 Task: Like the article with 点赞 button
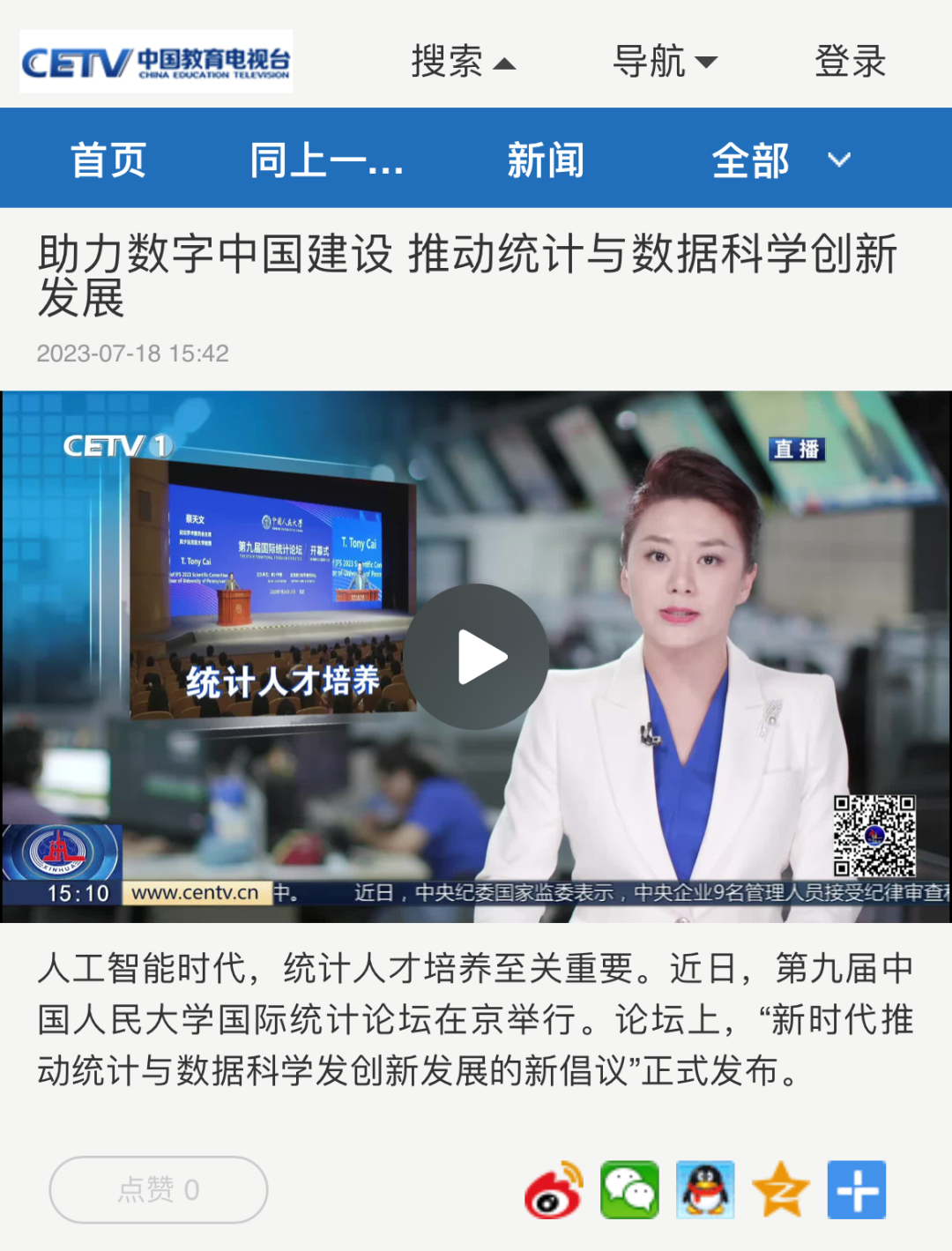pyautogui.click(x=159, y=1189)
